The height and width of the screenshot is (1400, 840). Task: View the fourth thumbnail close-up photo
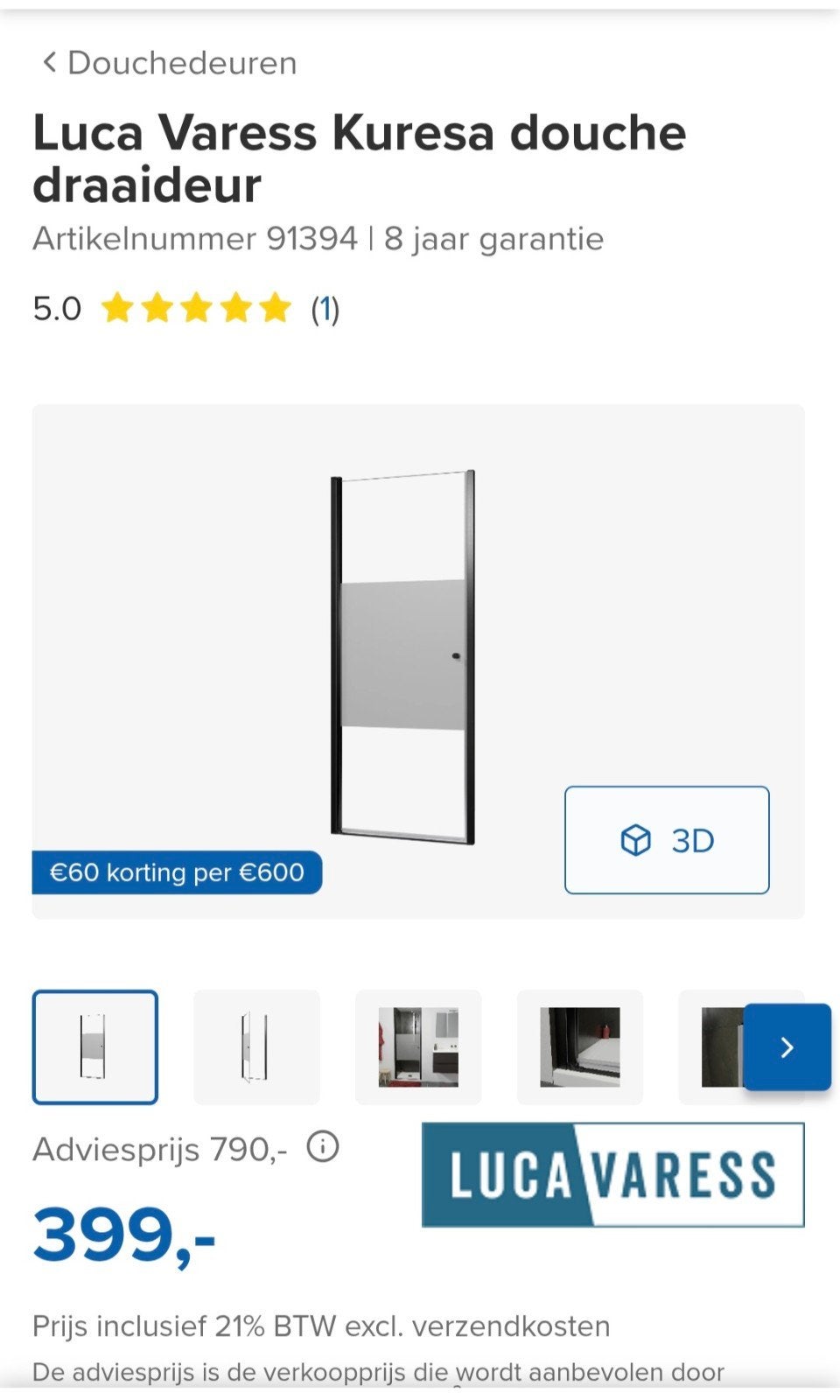tap(580, 1046)
